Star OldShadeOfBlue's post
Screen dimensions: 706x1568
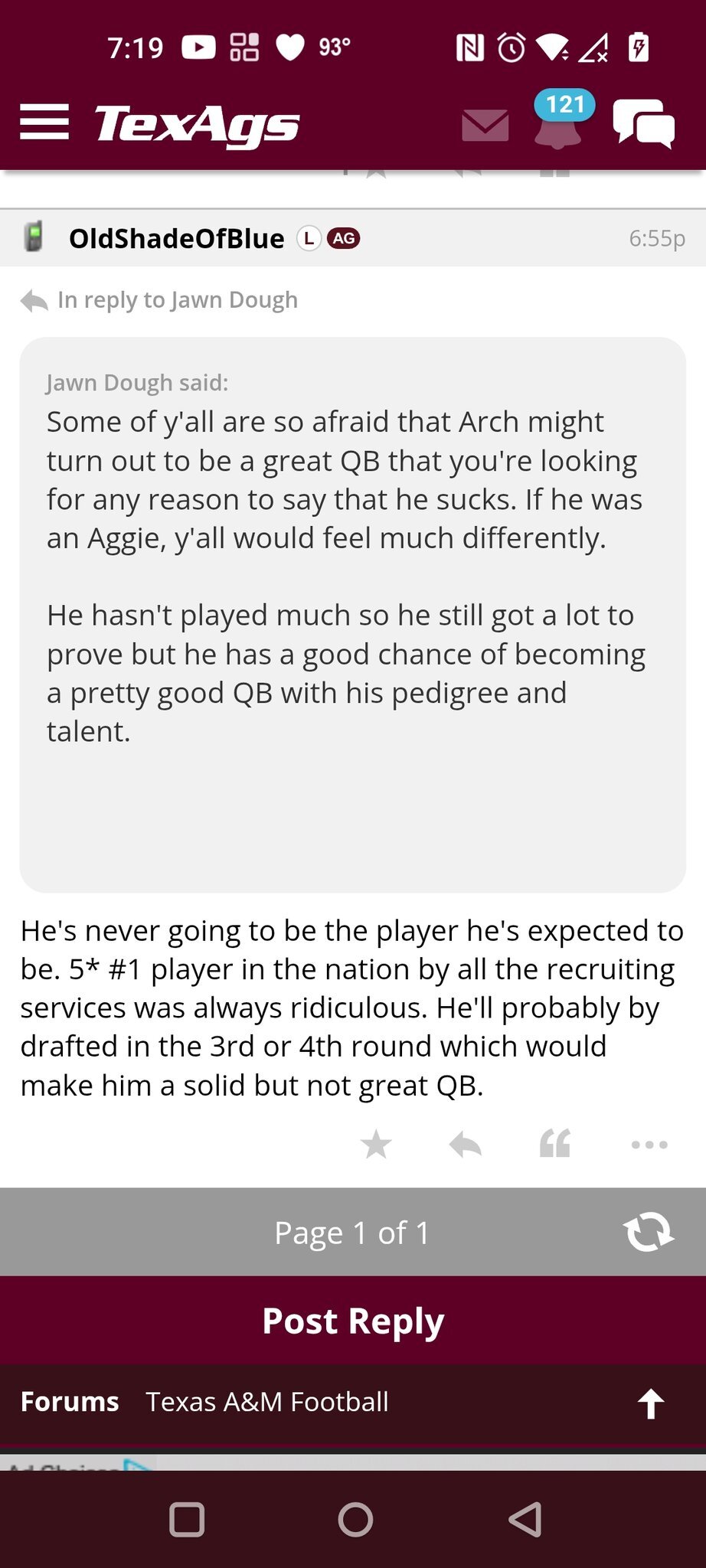[376, 1145]
